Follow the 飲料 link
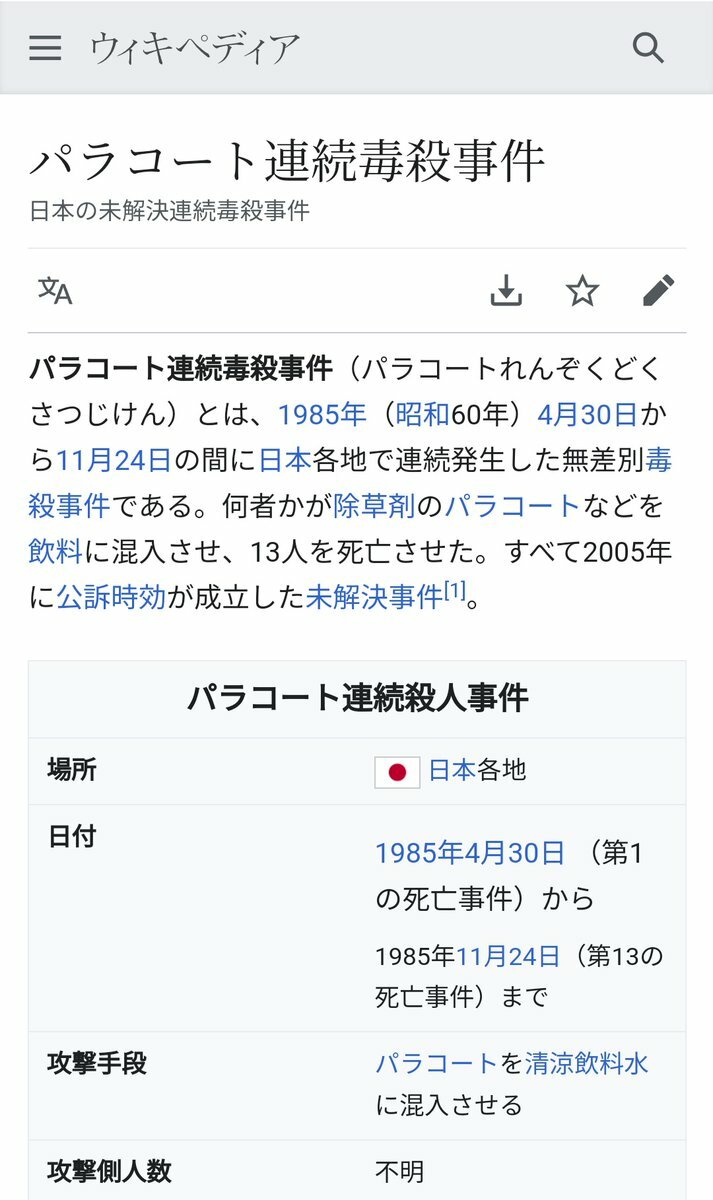Image resolution: width=713 pixels, height=1200 pixels. (x=56, y=551)
